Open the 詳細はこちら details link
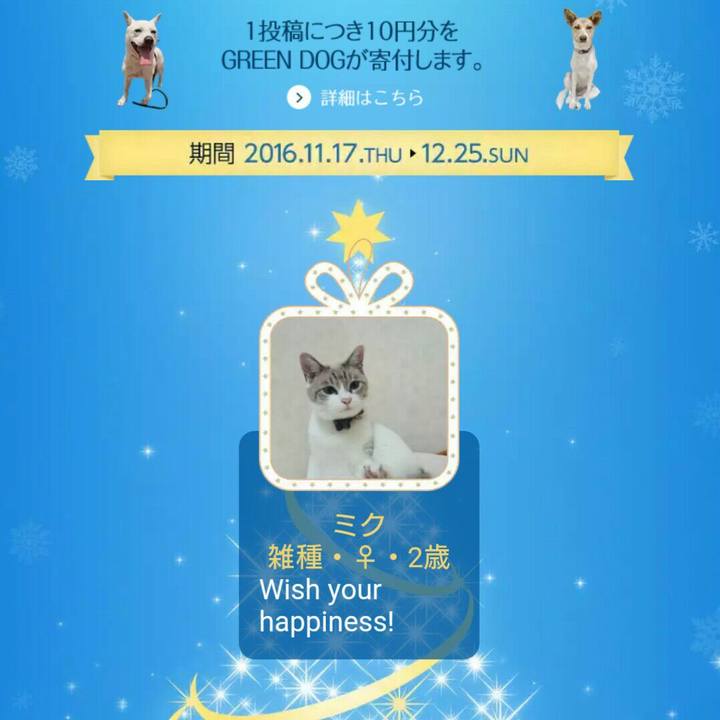The image size is (720, 720). click(356, 97)
